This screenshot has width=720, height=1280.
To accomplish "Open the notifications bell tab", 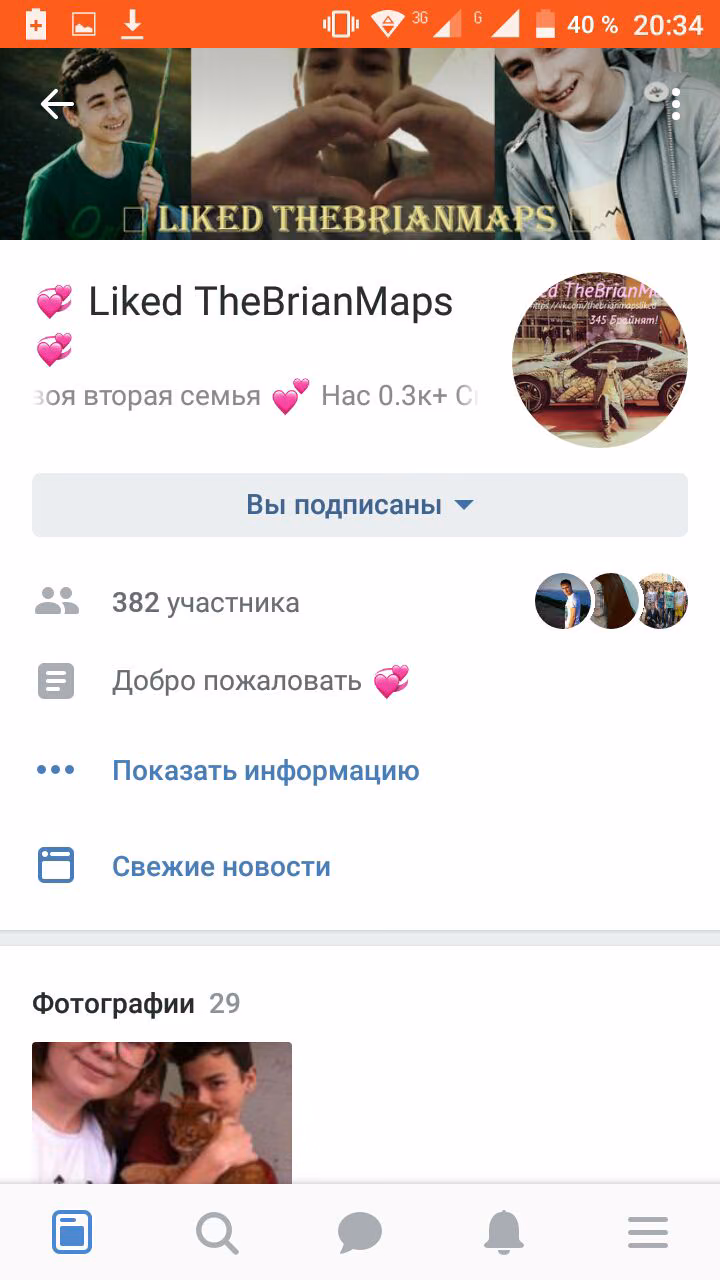I will [x=504, y=1232].
